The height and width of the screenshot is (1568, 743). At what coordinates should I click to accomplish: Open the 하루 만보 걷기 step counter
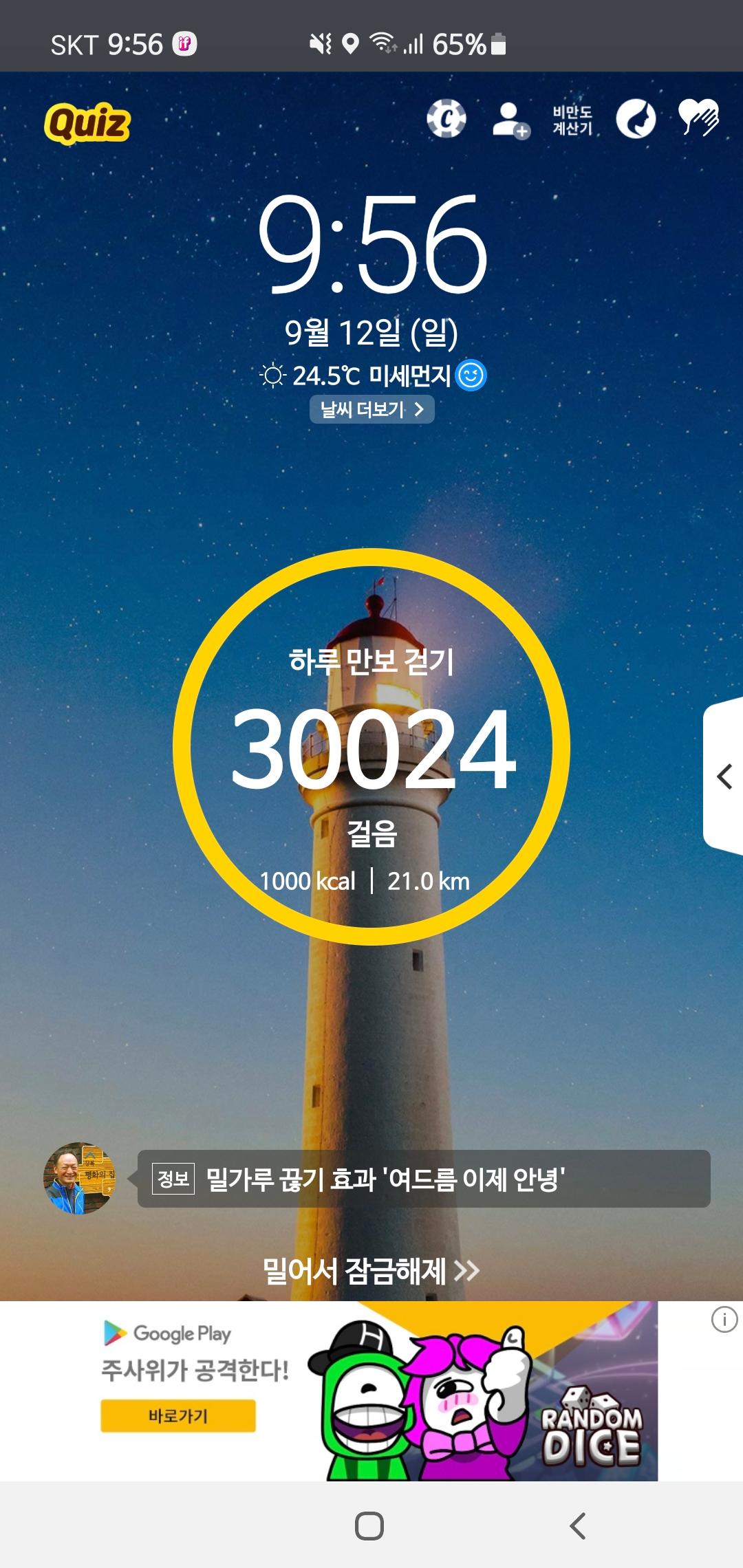click(x=371, y=747)
